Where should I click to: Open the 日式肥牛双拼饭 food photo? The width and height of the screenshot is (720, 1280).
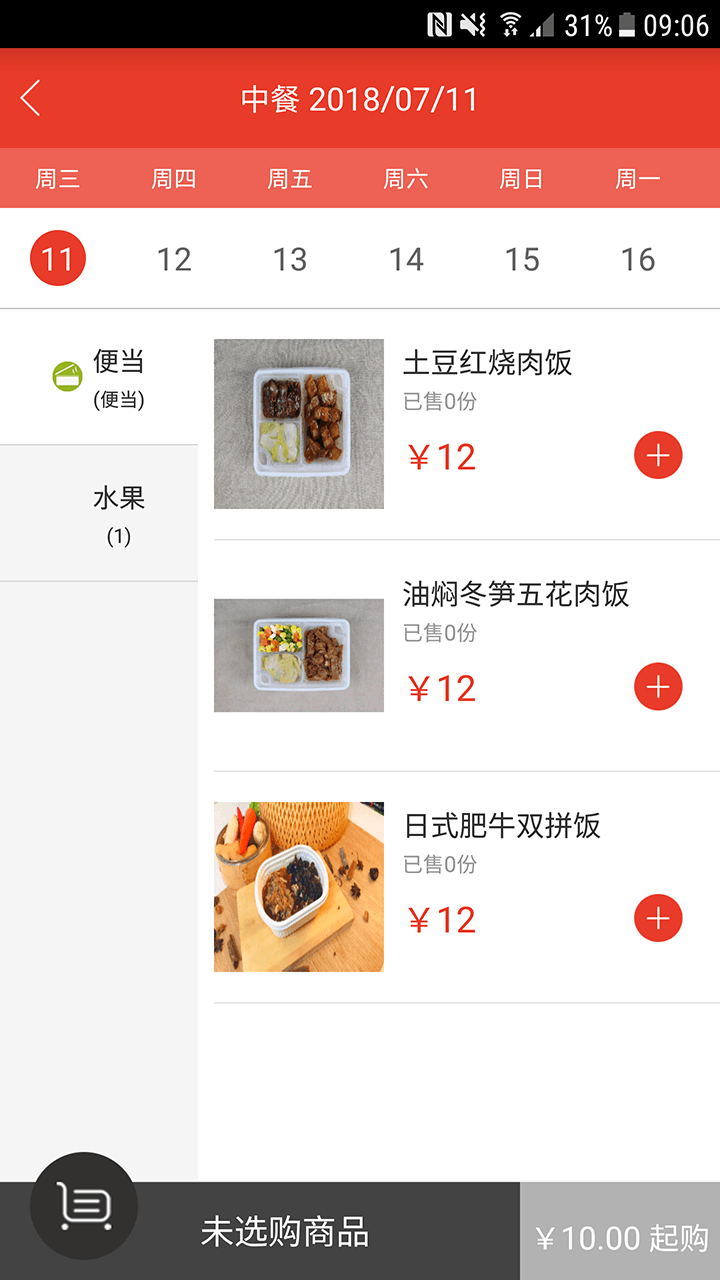point(298,886)
